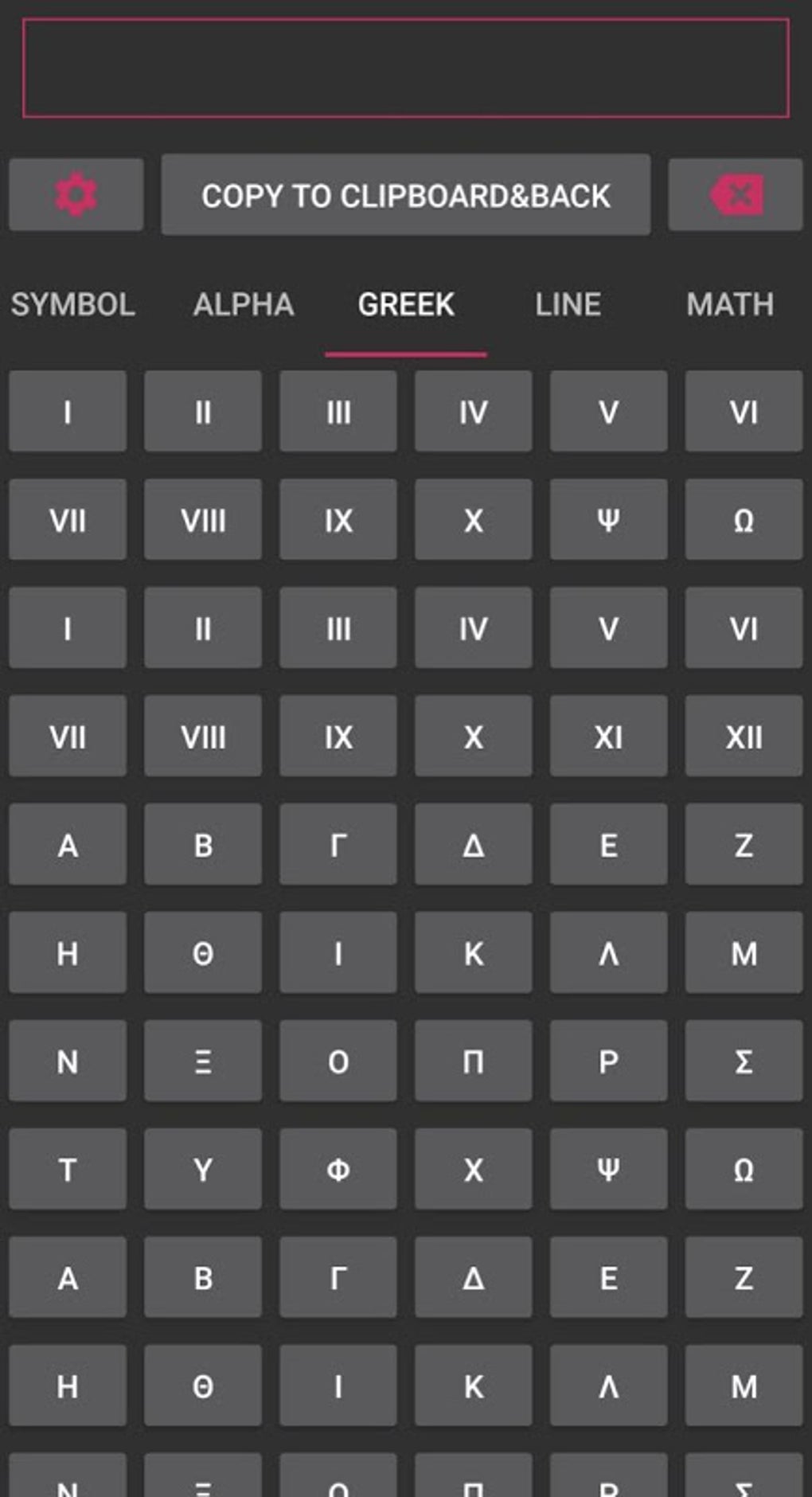Click the text input field at top
812x1497 pixels.
pos(406,68)
